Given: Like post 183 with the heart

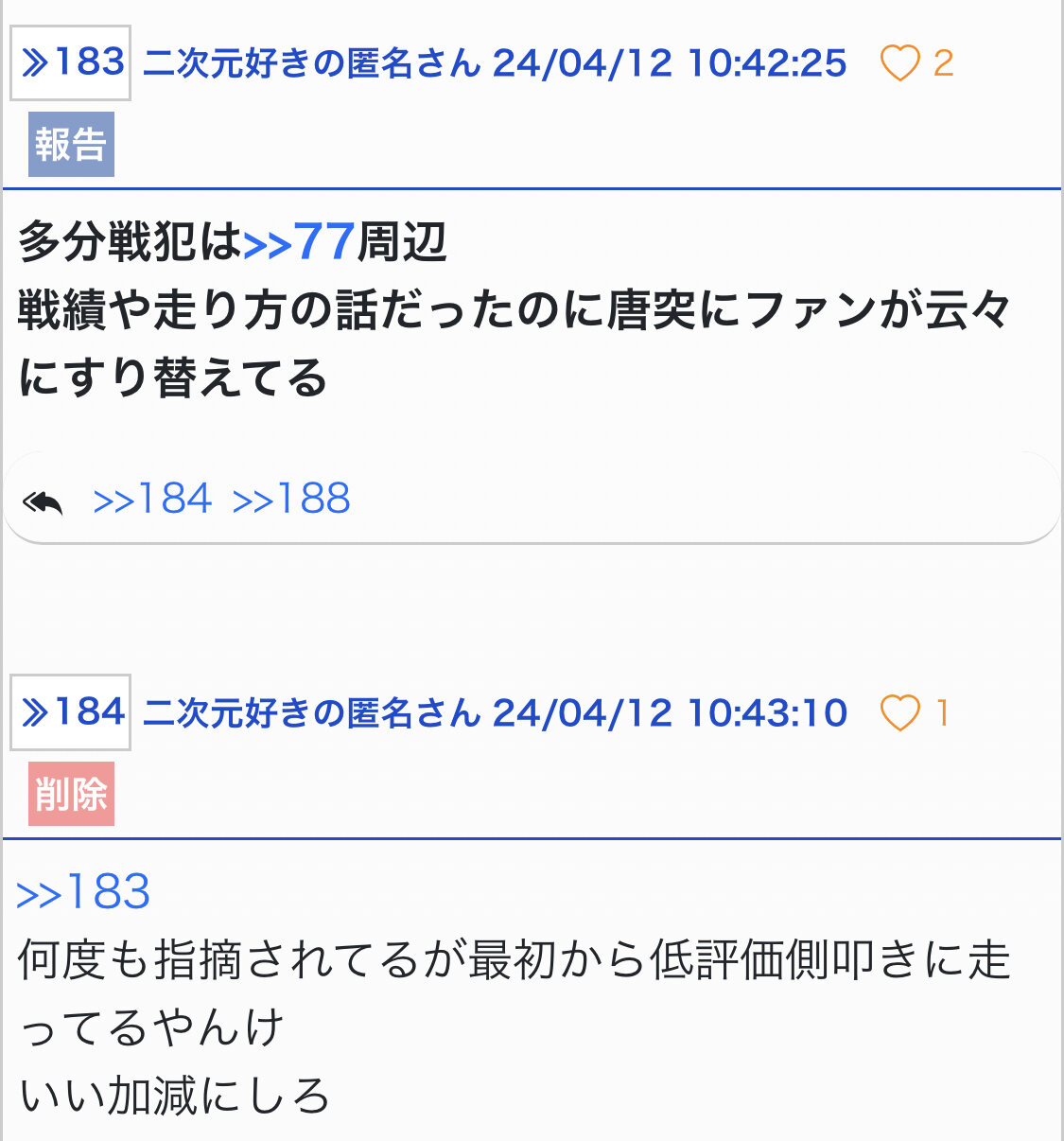Looking at the screenshot, I should pyautogui.click(x=899, y=63).
